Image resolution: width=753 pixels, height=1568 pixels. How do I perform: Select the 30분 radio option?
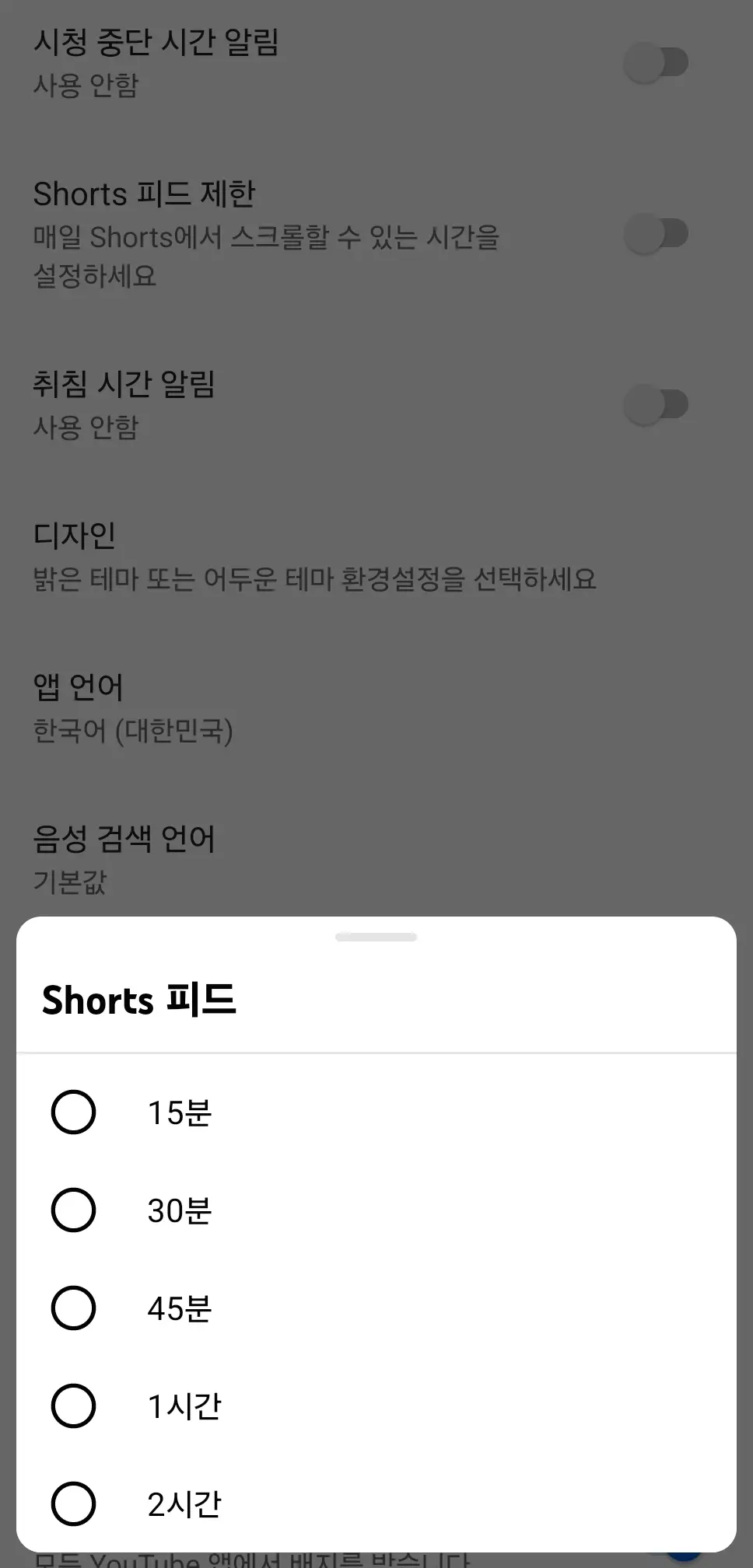click(74, 1210)
